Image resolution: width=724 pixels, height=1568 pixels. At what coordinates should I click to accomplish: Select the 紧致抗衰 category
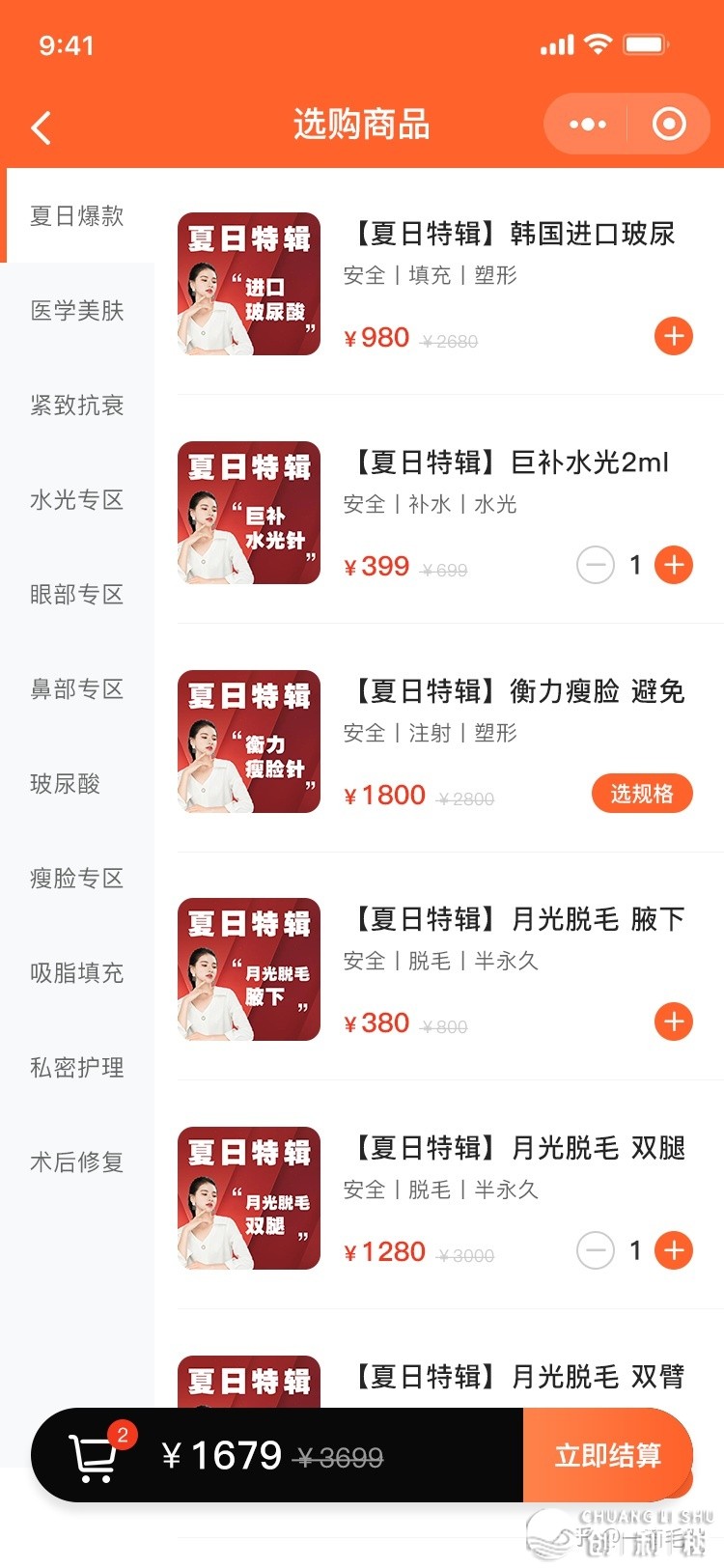[x=77, y=405]
